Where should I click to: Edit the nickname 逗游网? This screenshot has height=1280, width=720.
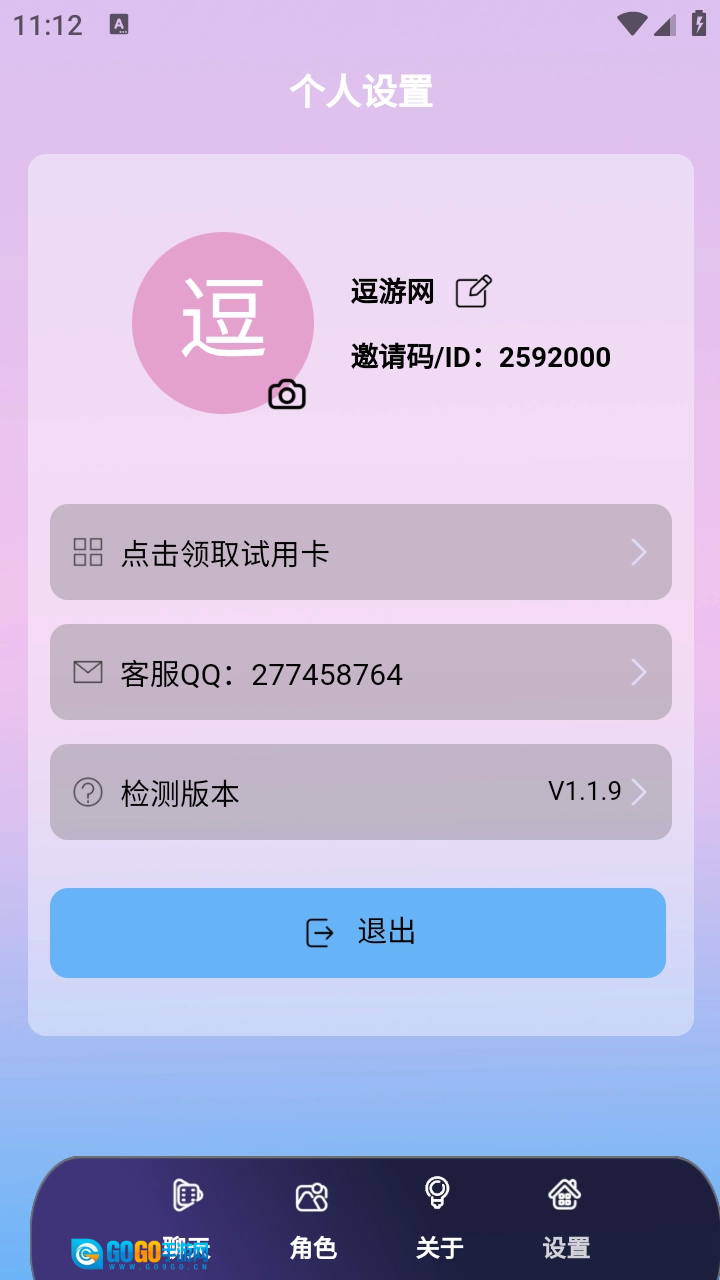point(473,291)
